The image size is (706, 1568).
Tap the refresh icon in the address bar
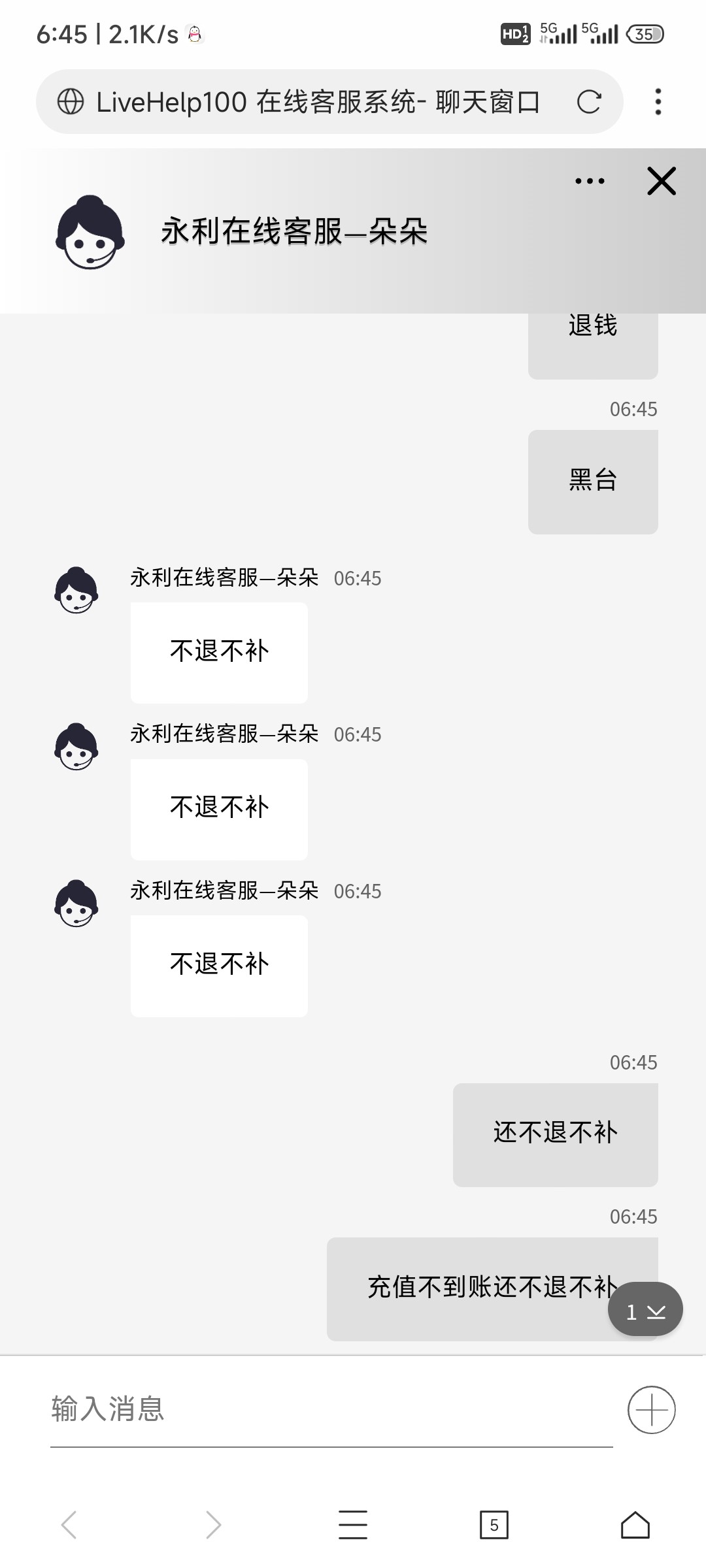click(x=590, y=102)
